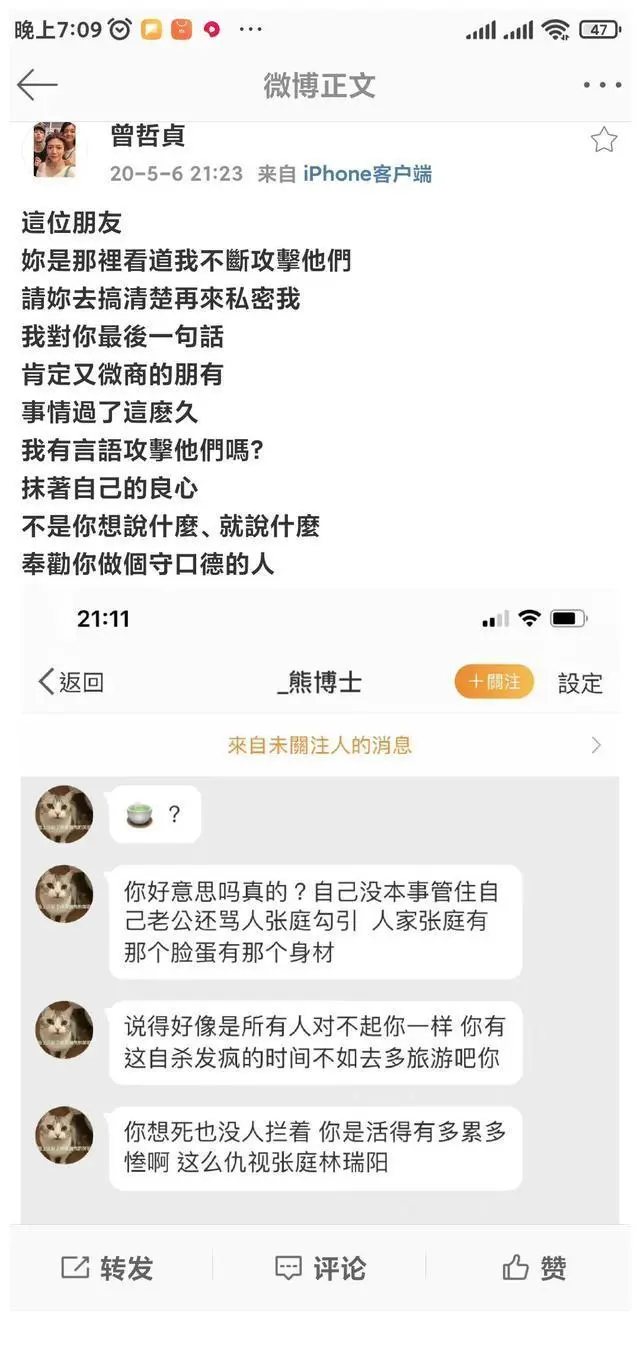Go back from the Weibo post

click(x=37, y=85)
